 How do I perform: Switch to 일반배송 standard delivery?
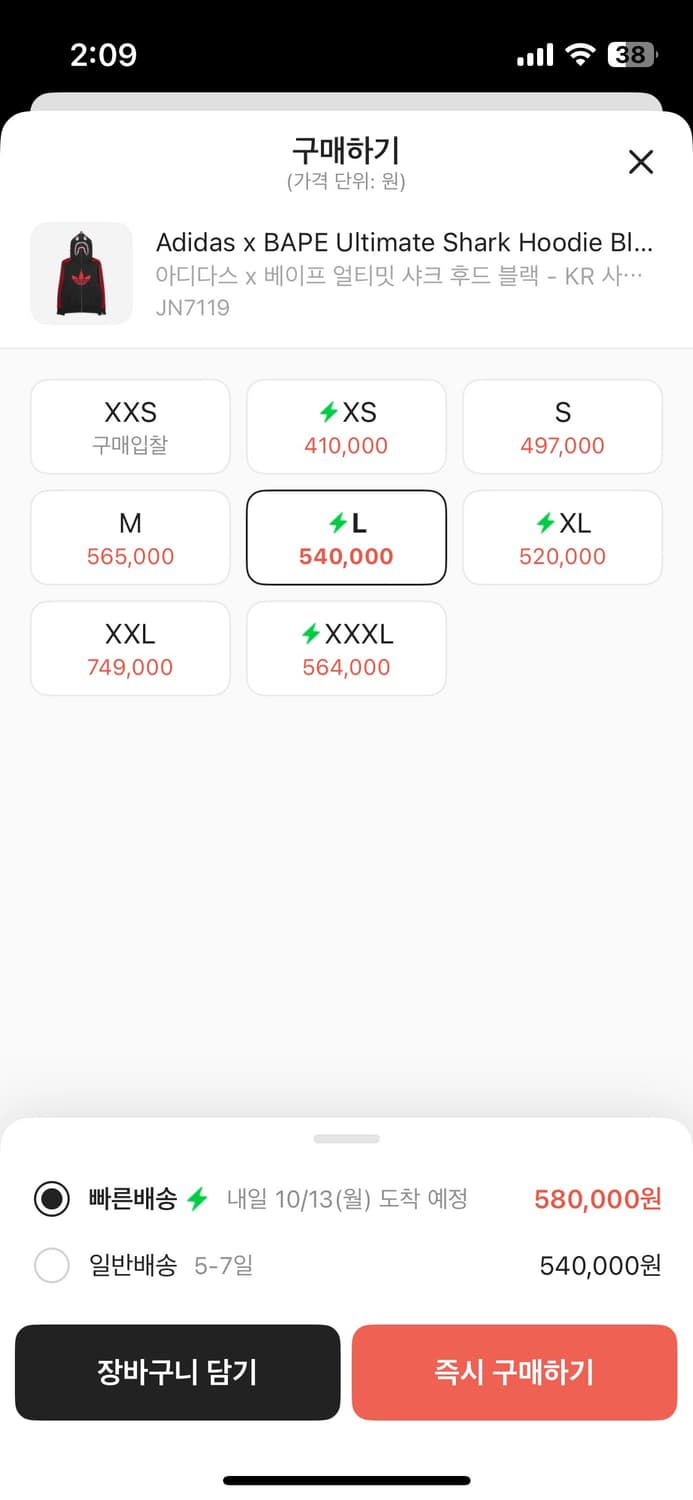pos(346,1266)
